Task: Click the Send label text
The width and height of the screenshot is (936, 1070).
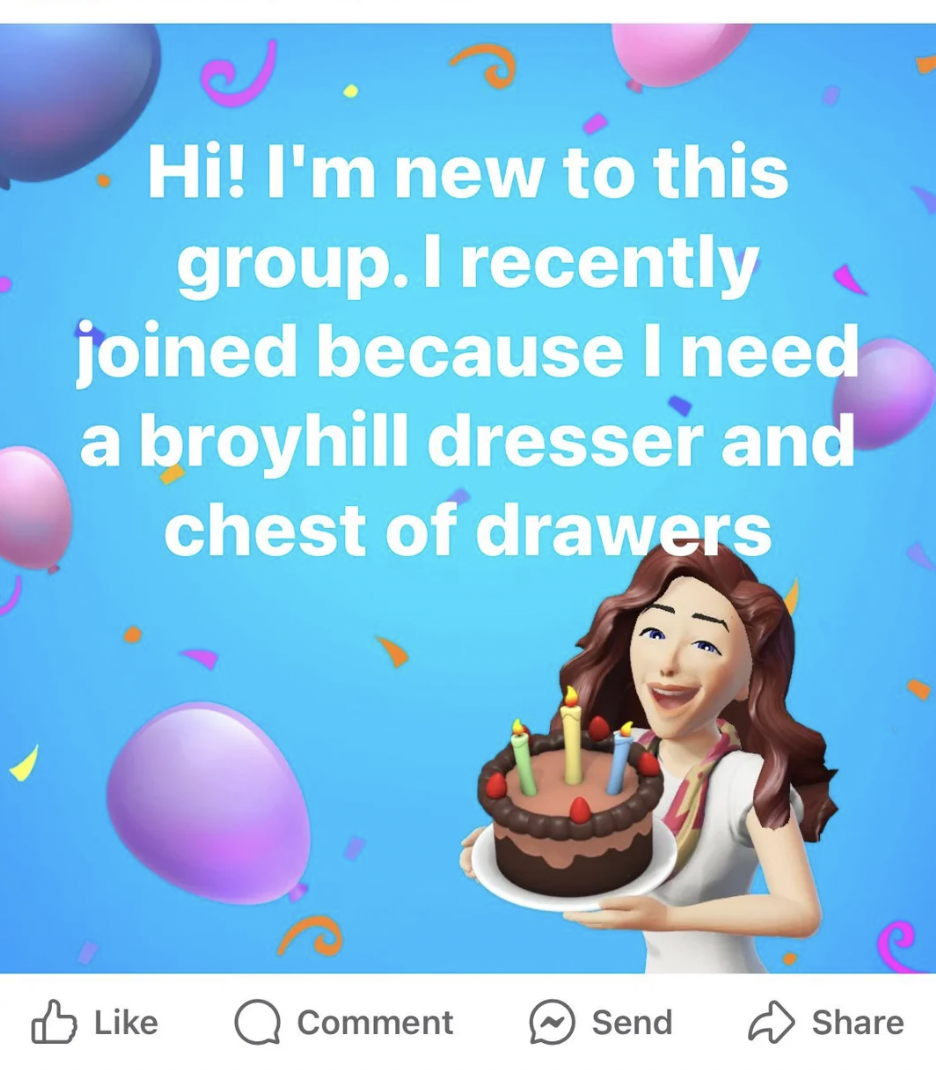Action: pyautogui.click(x=631, y=1023)
